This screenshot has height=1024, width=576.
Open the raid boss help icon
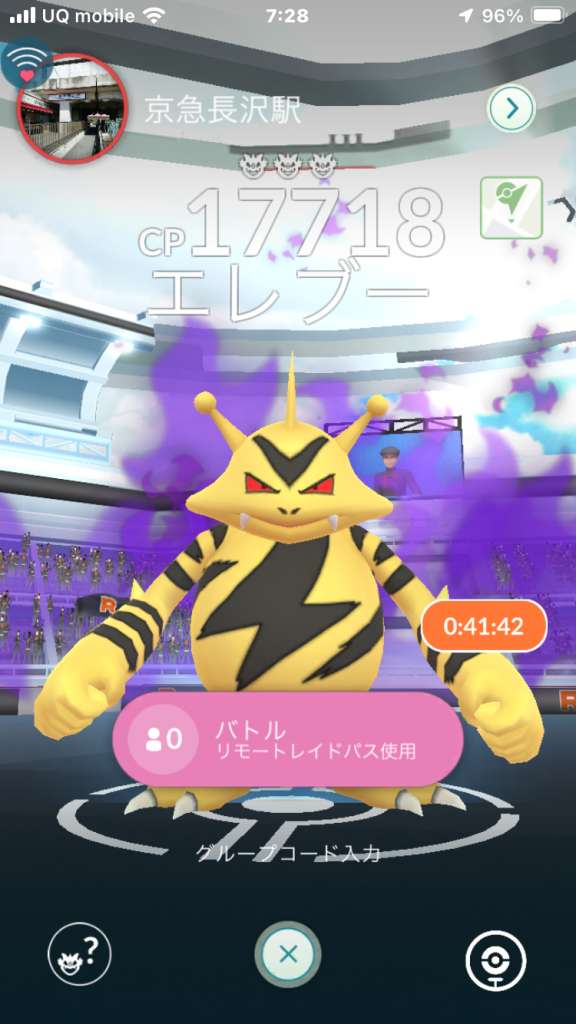[80, 954]
